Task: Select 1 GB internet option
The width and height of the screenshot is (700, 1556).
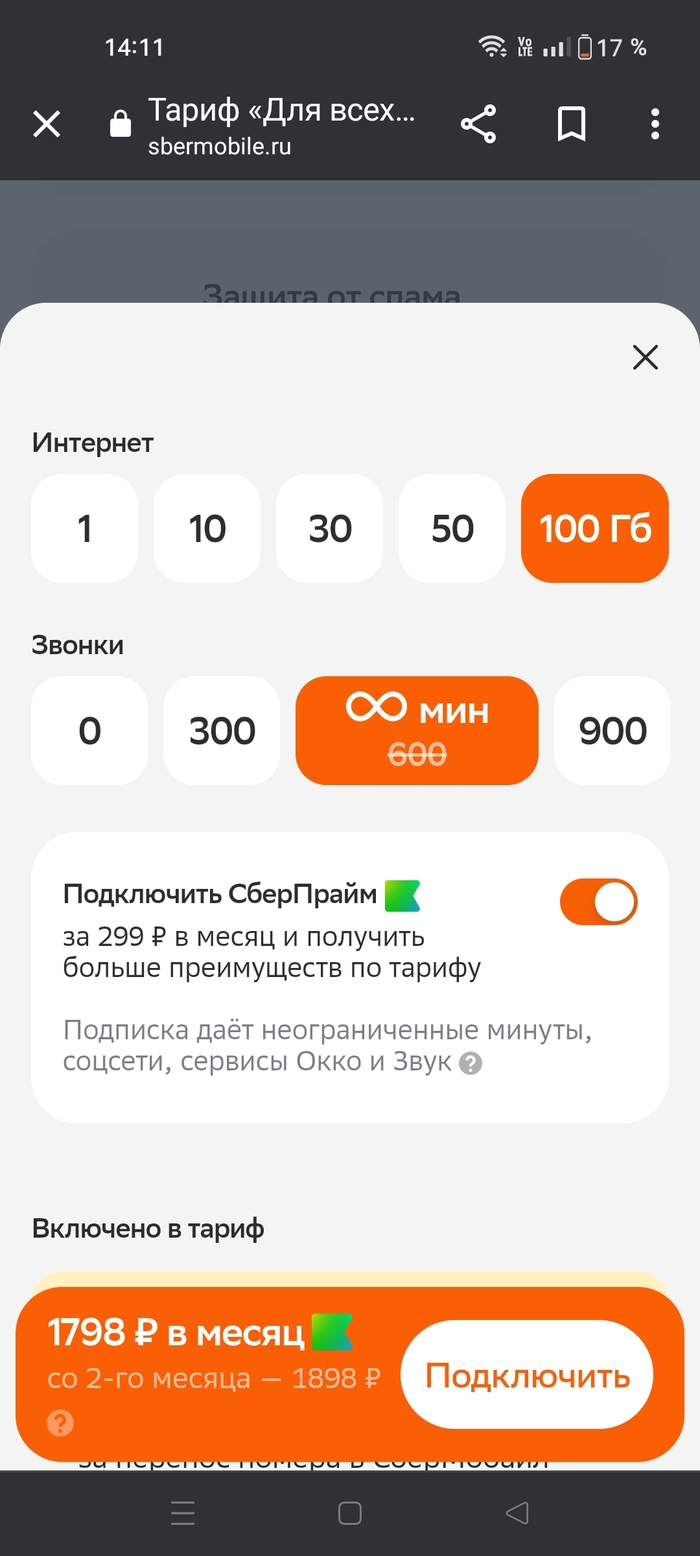Action: point(84,528)
